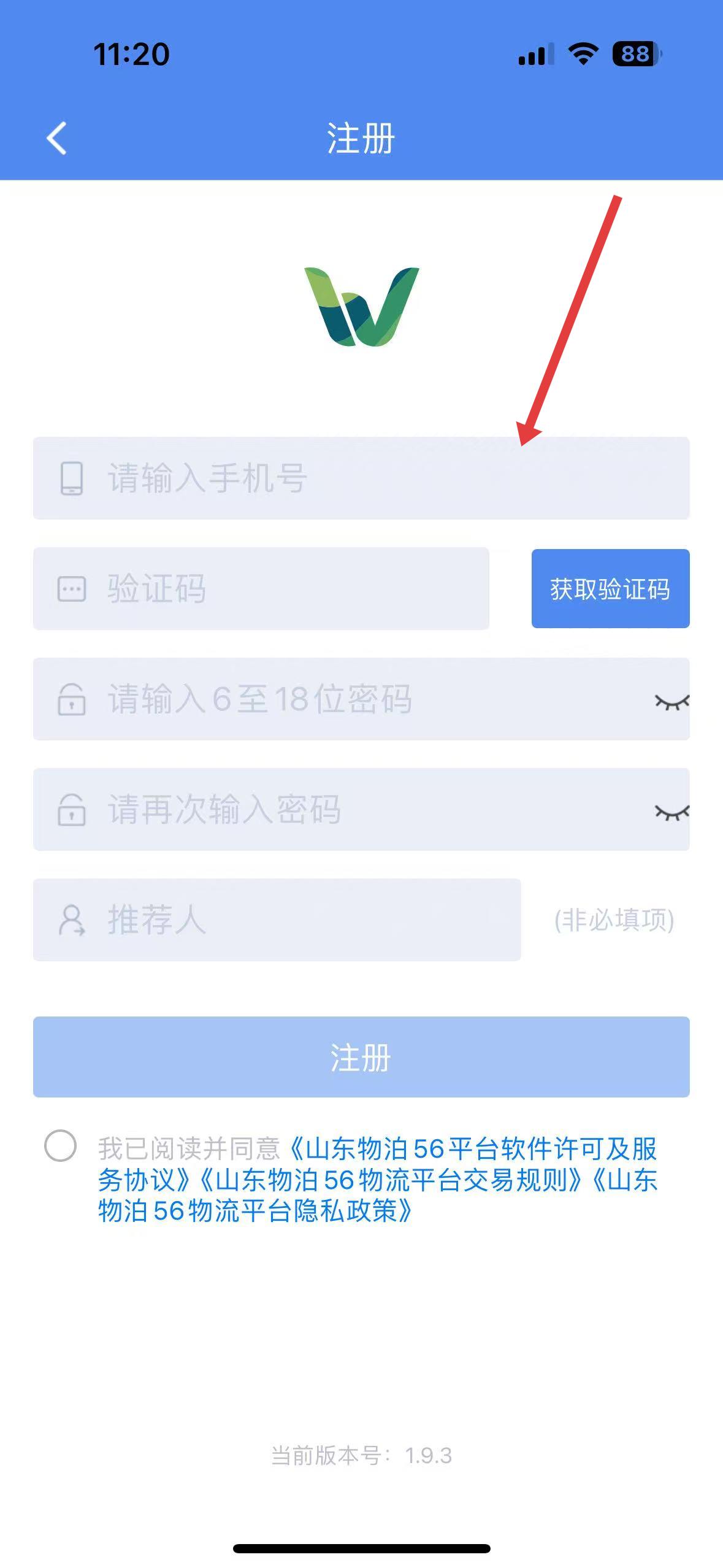Tap the 推荐人 referrer field
This screenshot has height=1568, width=723.
(x=277, y=920)
